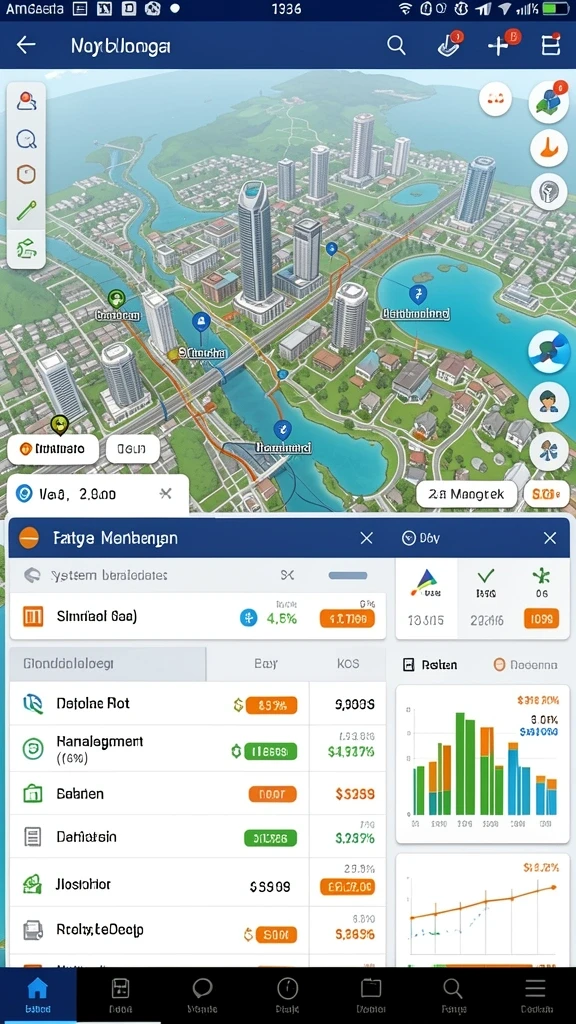Select the magnifier tool in the left map toolbar
This screenshot has height=1024, width=576.
point(26,138)
